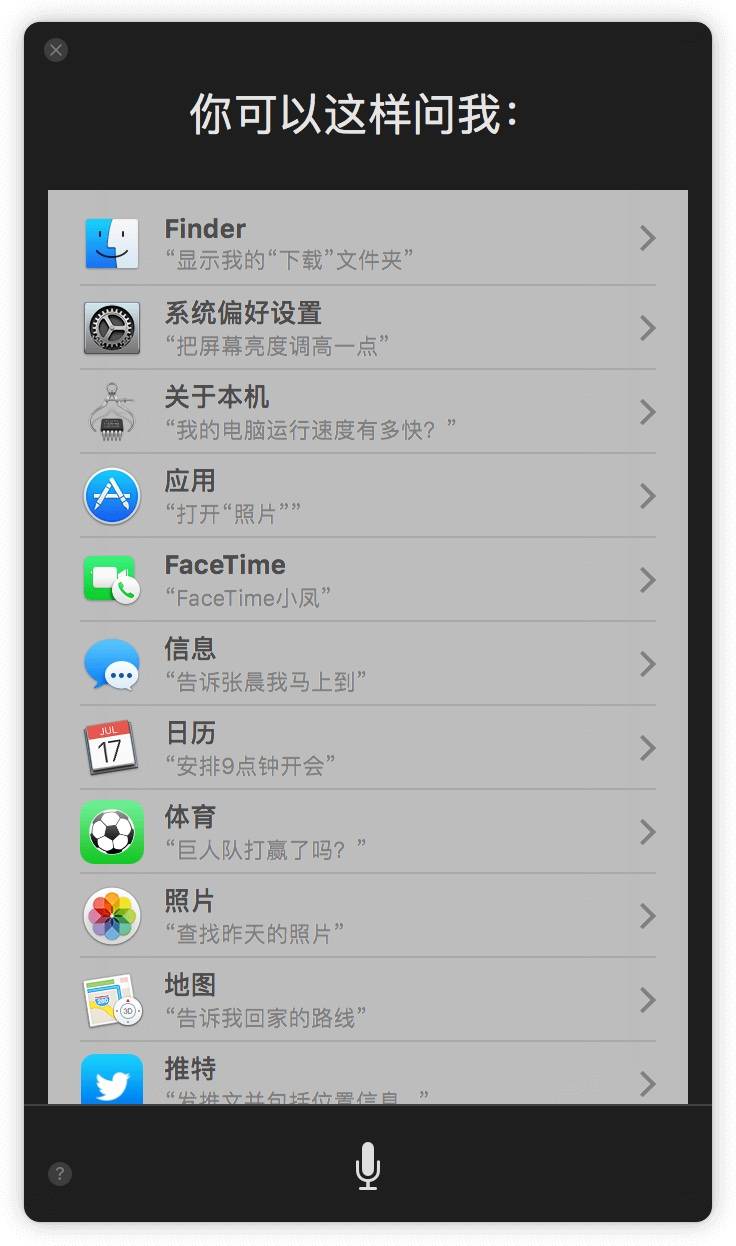Image resolution: width=736 pixels, height=1246 pixels.
Task: Close the Siri window
Action: (56, 50)
